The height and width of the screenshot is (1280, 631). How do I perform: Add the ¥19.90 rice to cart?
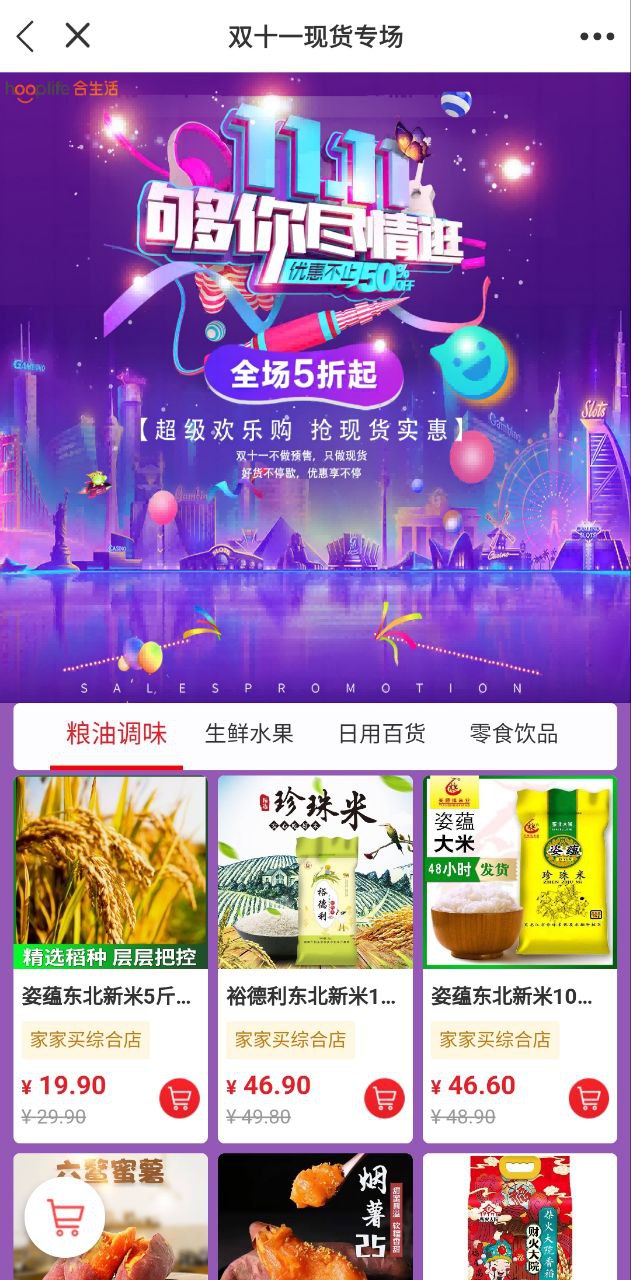coord(179,1098)
